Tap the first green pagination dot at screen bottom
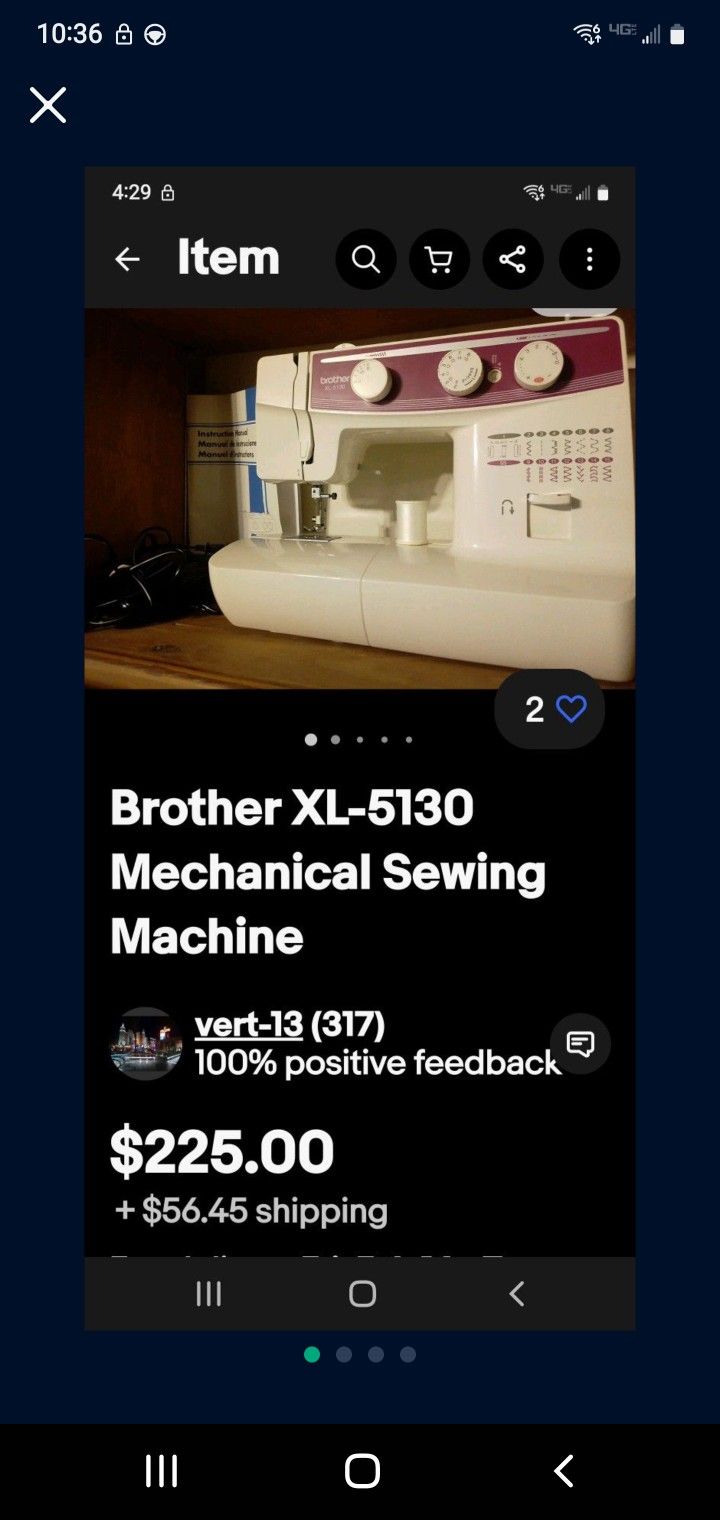This screenshot has width=720, height=1520. point(312,1354)
